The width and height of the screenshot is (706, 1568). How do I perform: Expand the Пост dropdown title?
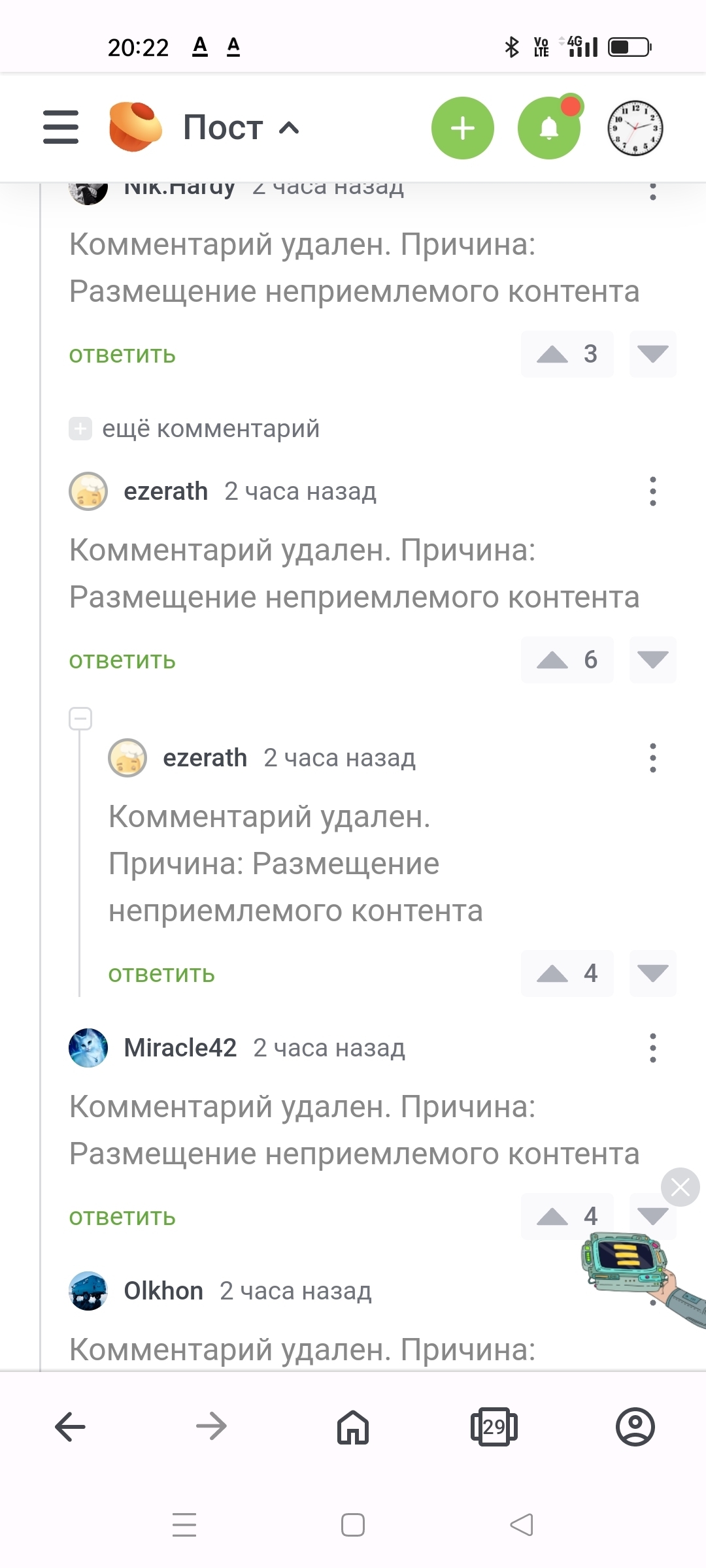point(241,127)
